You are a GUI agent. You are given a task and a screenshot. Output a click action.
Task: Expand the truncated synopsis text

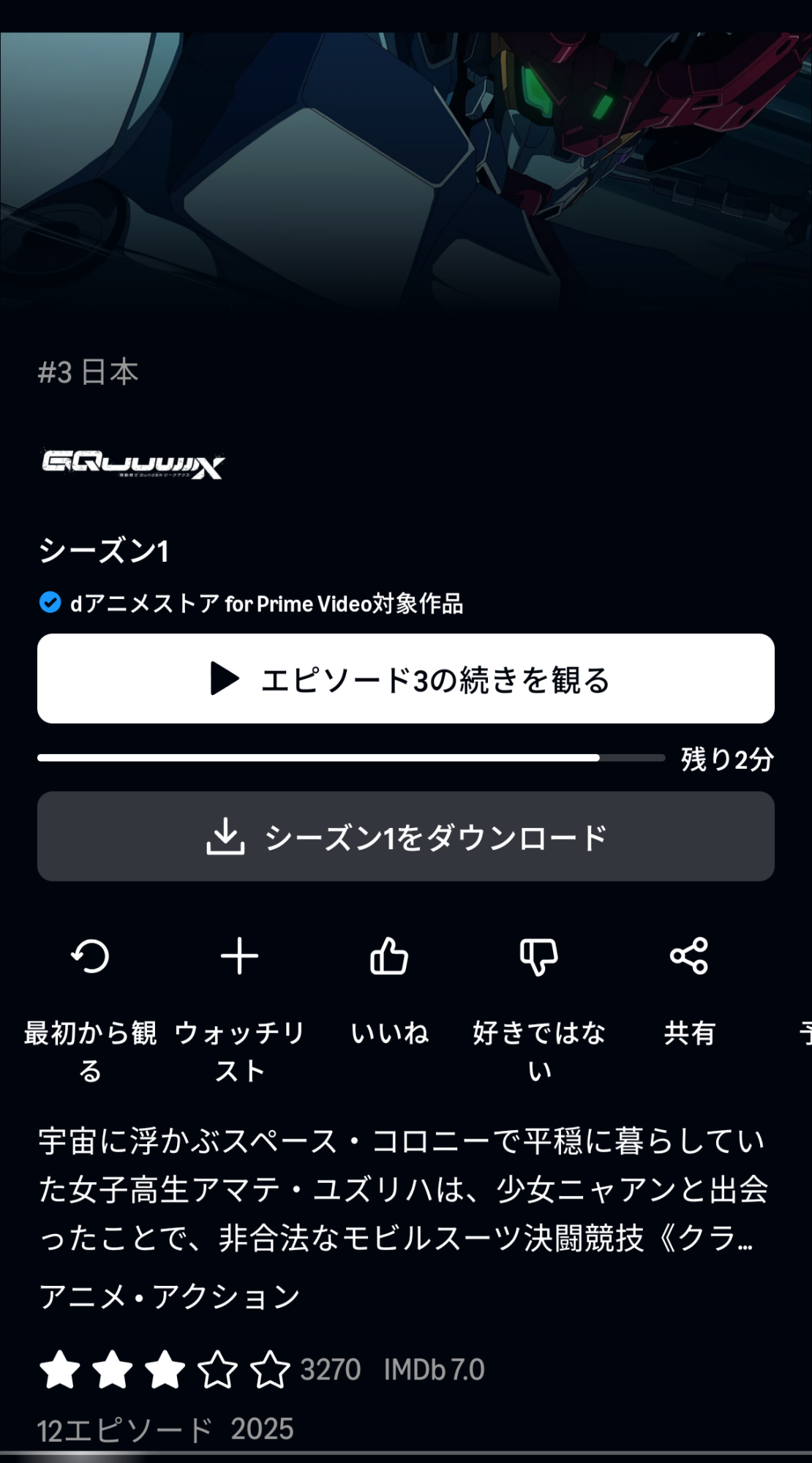point(404,1190)
